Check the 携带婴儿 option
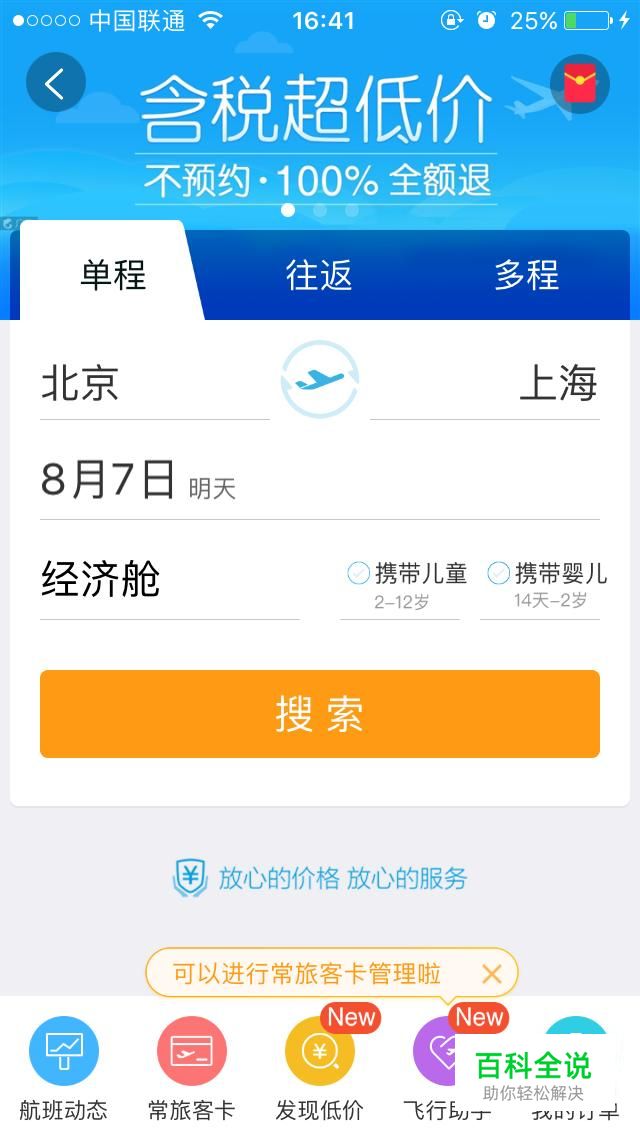 tap(498, 573)
